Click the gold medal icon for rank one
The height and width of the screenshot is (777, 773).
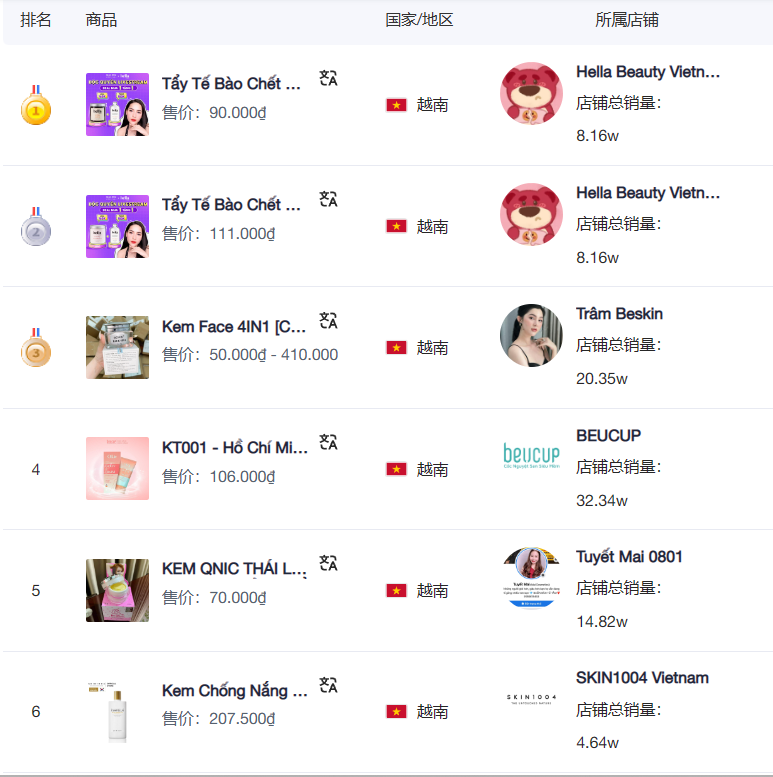[x=36, y=104]
